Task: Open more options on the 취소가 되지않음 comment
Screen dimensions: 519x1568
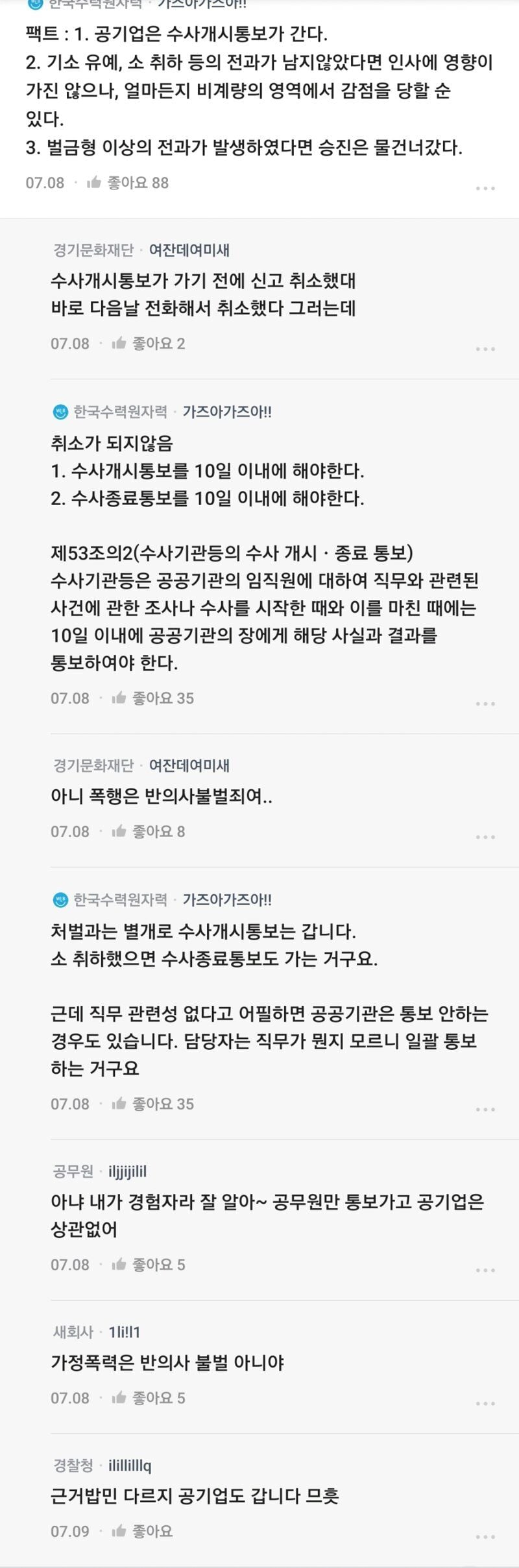Action: pos(485,704)
